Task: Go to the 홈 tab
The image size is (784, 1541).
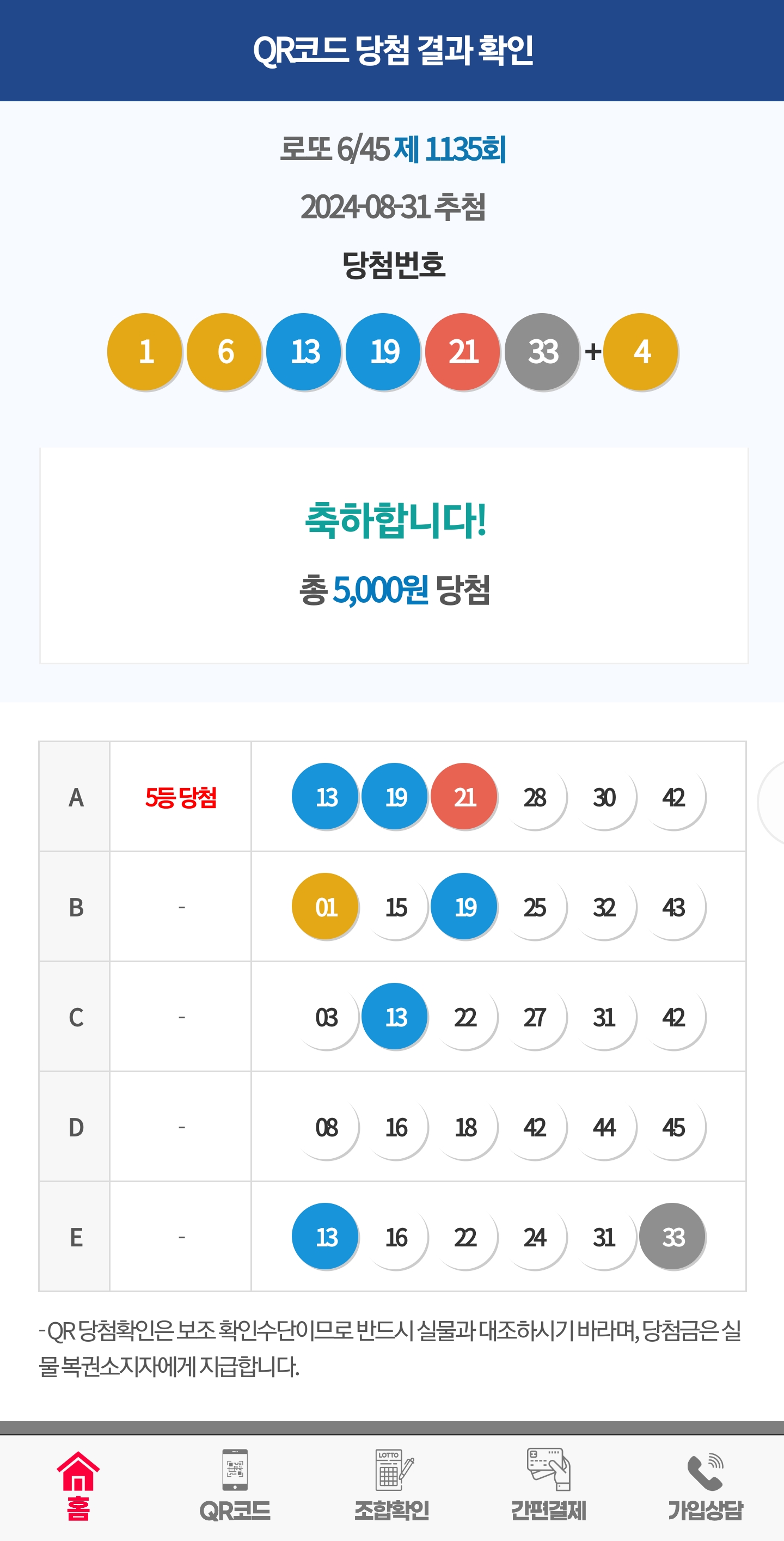Action: coord(78,1485)
